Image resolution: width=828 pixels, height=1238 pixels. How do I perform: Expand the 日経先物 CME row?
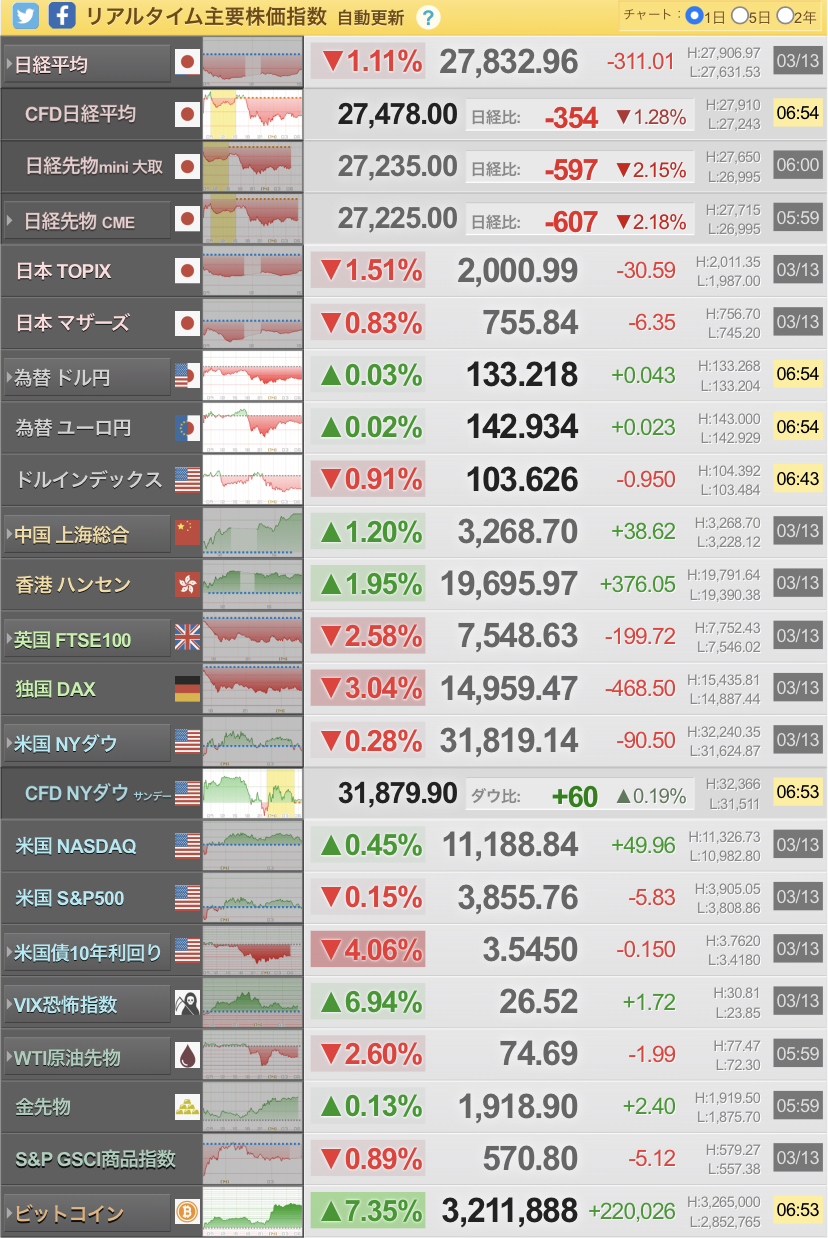pos(88,220)
